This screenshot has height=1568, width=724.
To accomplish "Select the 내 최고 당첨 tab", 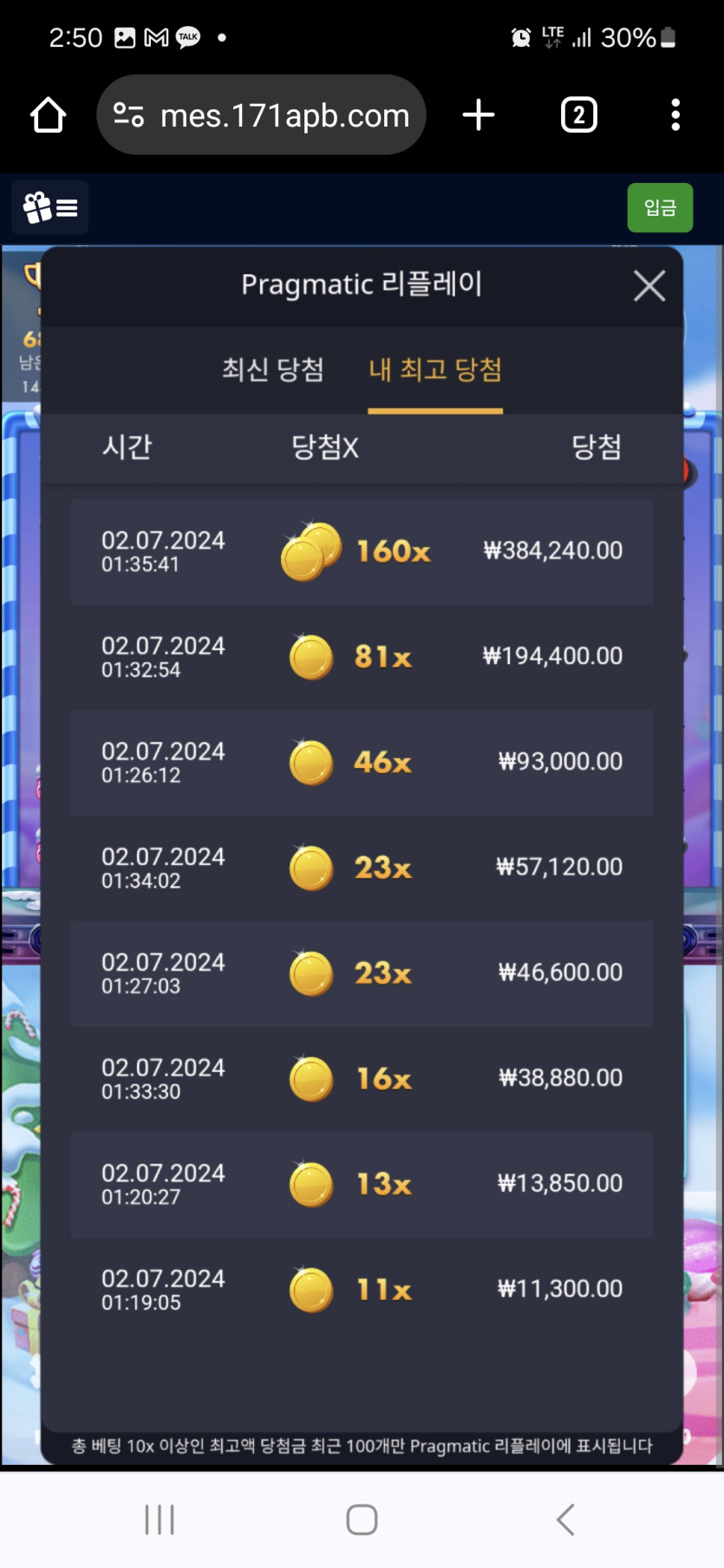I will pos(435,370).
